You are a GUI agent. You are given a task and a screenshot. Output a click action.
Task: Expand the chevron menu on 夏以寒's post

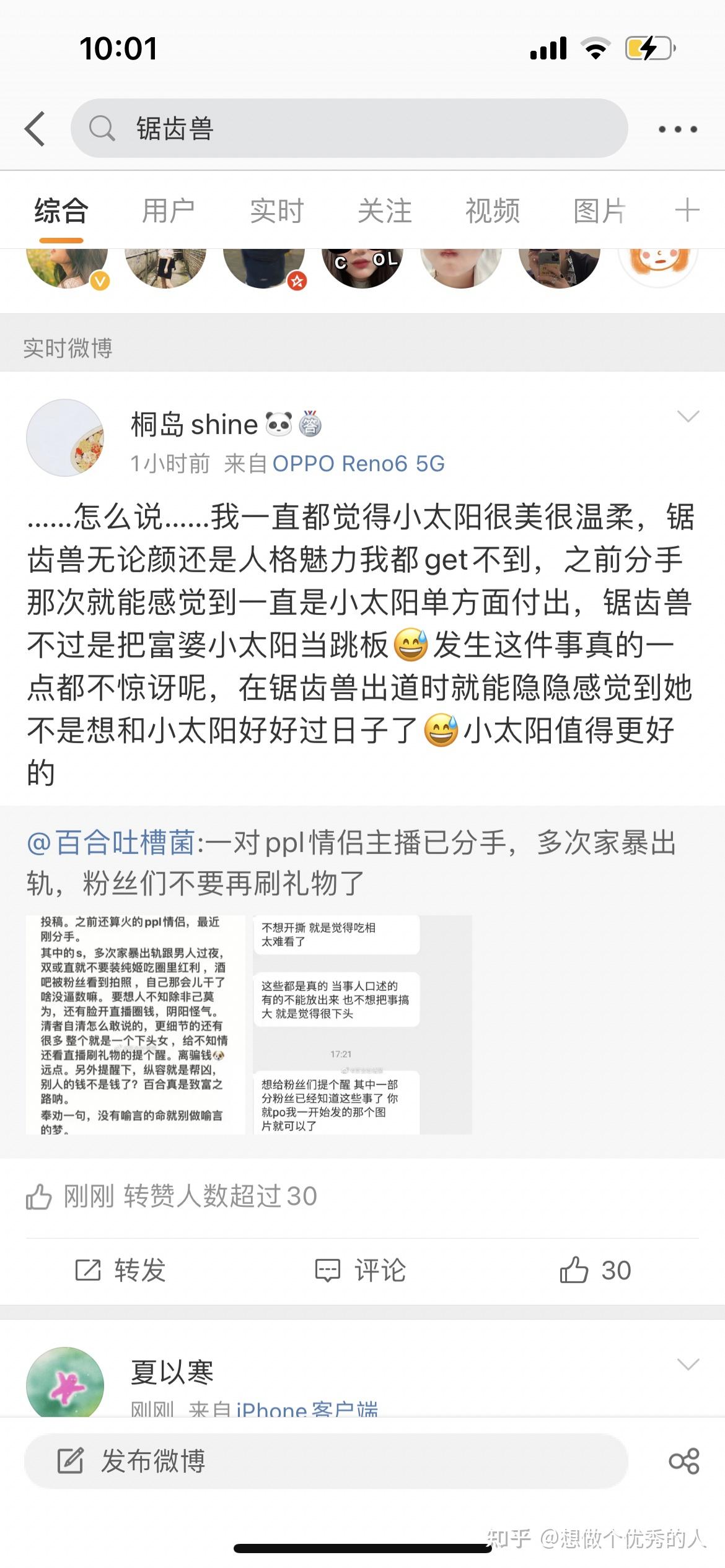coord(688,1364)
